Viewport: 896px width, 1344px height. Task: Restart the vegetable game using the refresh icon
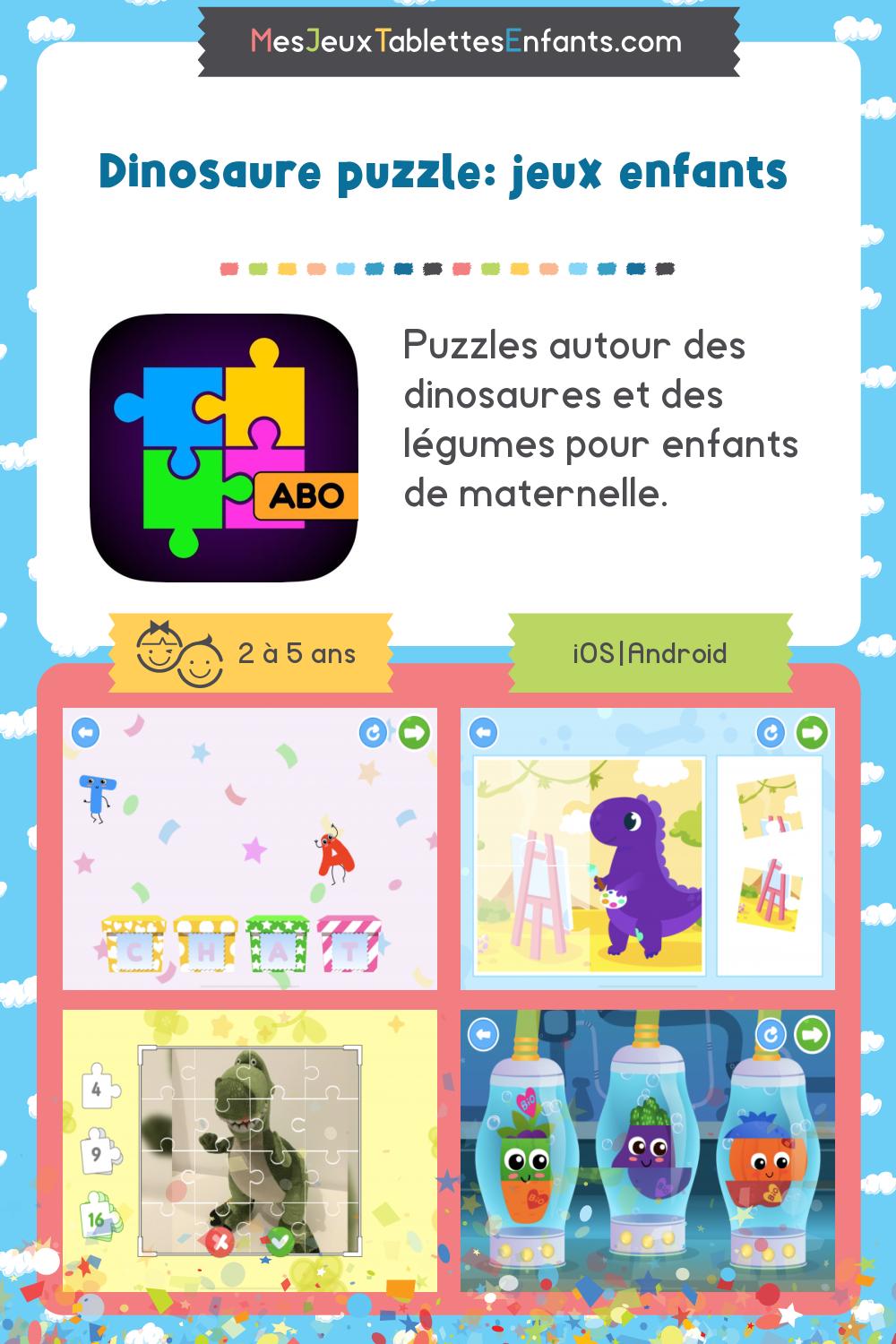click(x=772, y=1031)
